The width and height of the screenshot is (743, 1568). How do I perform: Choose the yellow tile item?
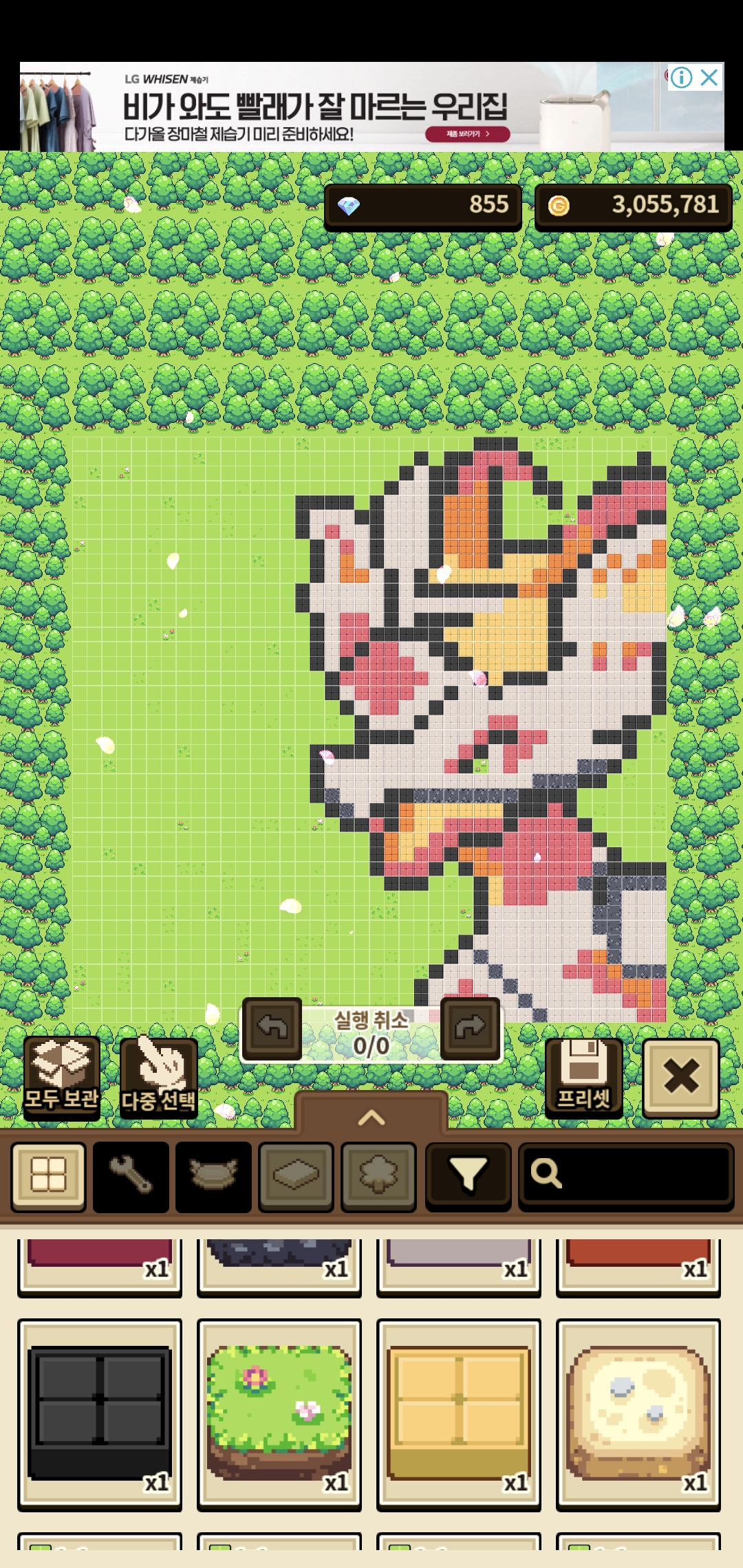tap(459, 1413)
